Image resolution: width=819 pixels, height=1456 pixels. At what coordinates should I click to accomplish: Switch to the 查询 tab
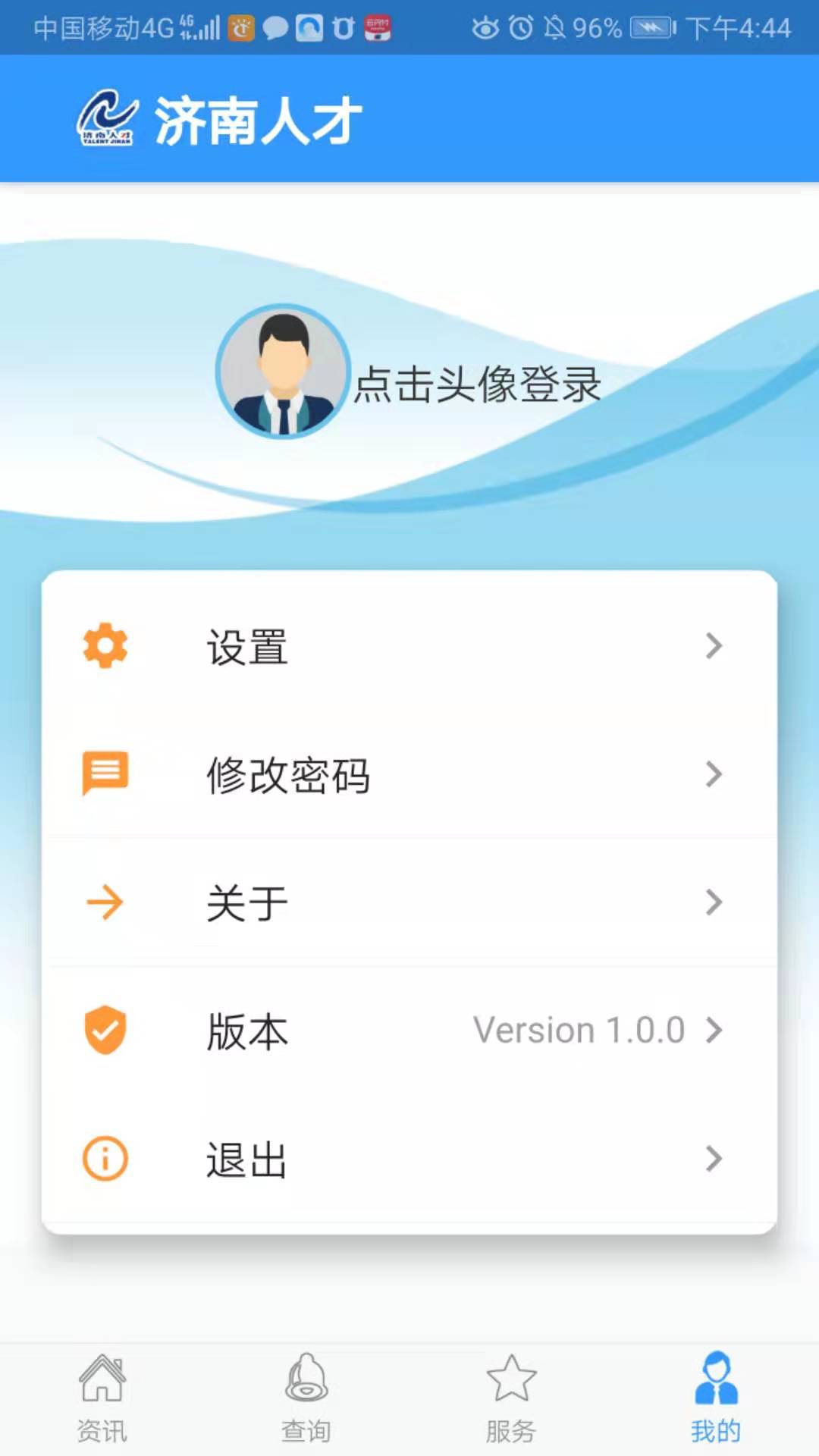(306, 1399)
